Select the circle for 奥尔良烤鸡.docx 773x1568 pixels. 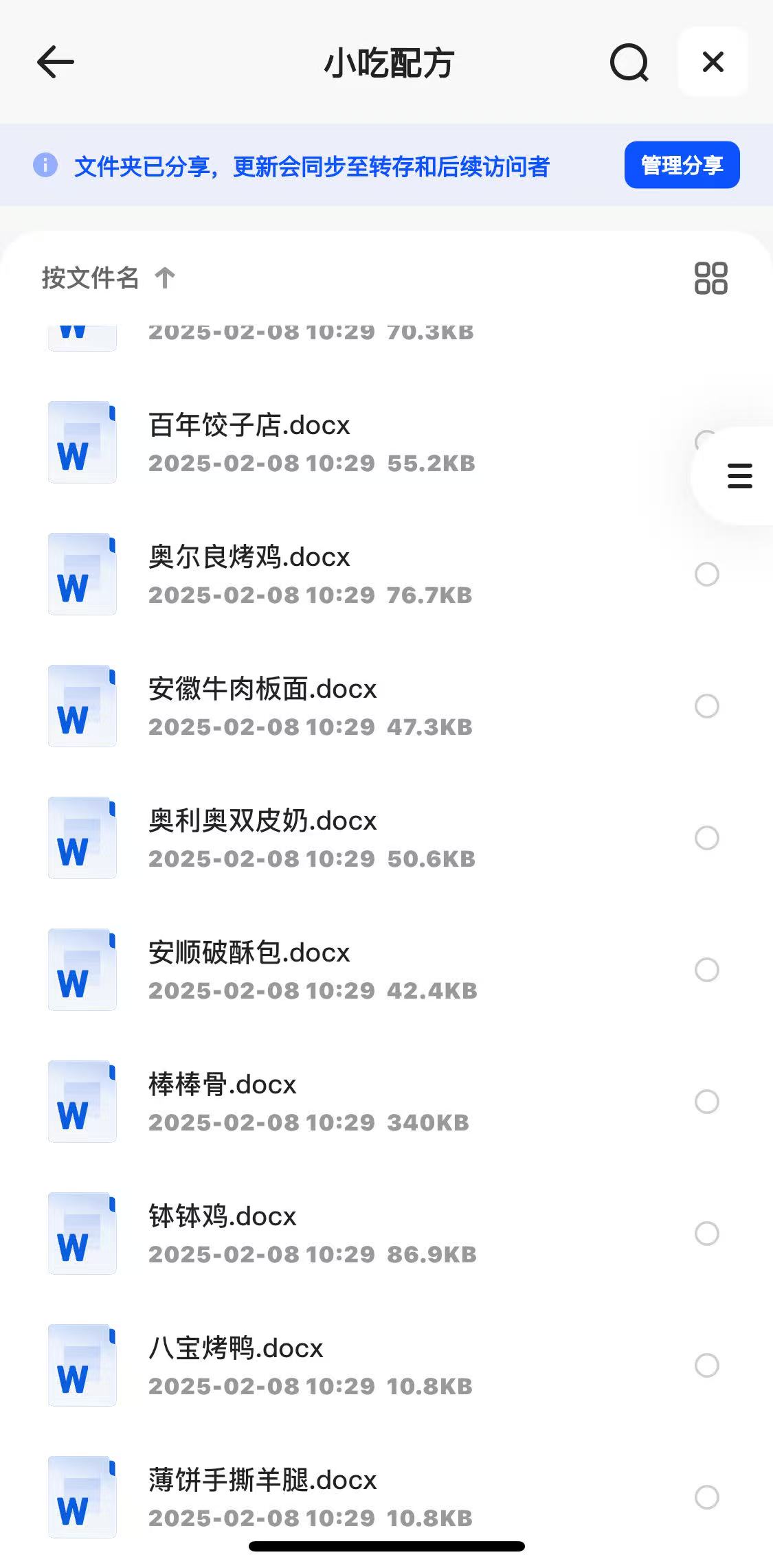706,574
